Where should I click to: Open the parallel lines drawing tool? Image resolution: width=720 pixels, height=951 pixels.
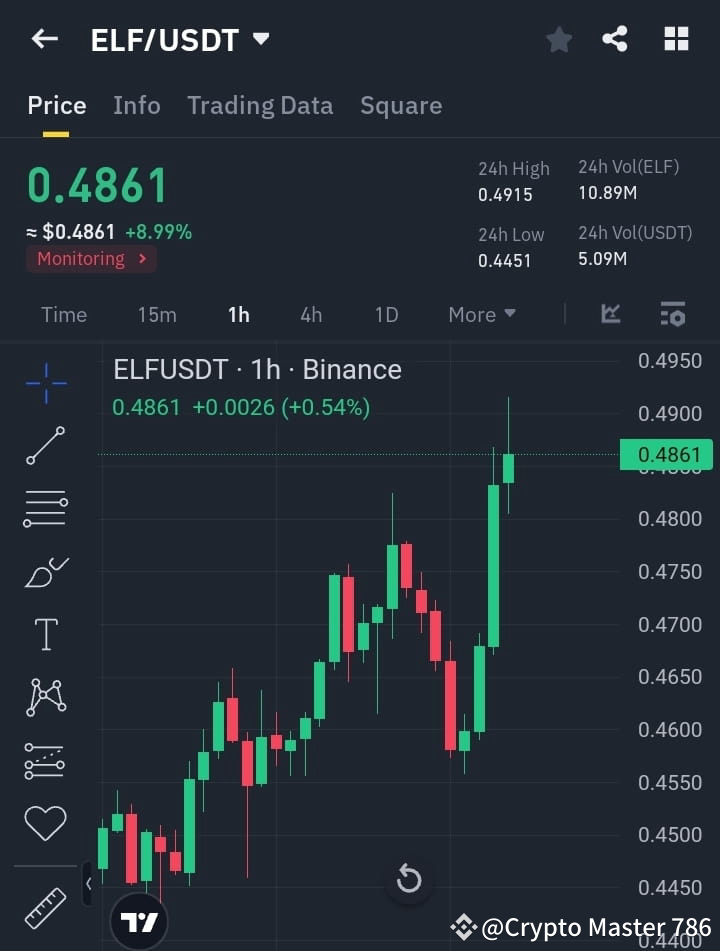tap(44, 508)
